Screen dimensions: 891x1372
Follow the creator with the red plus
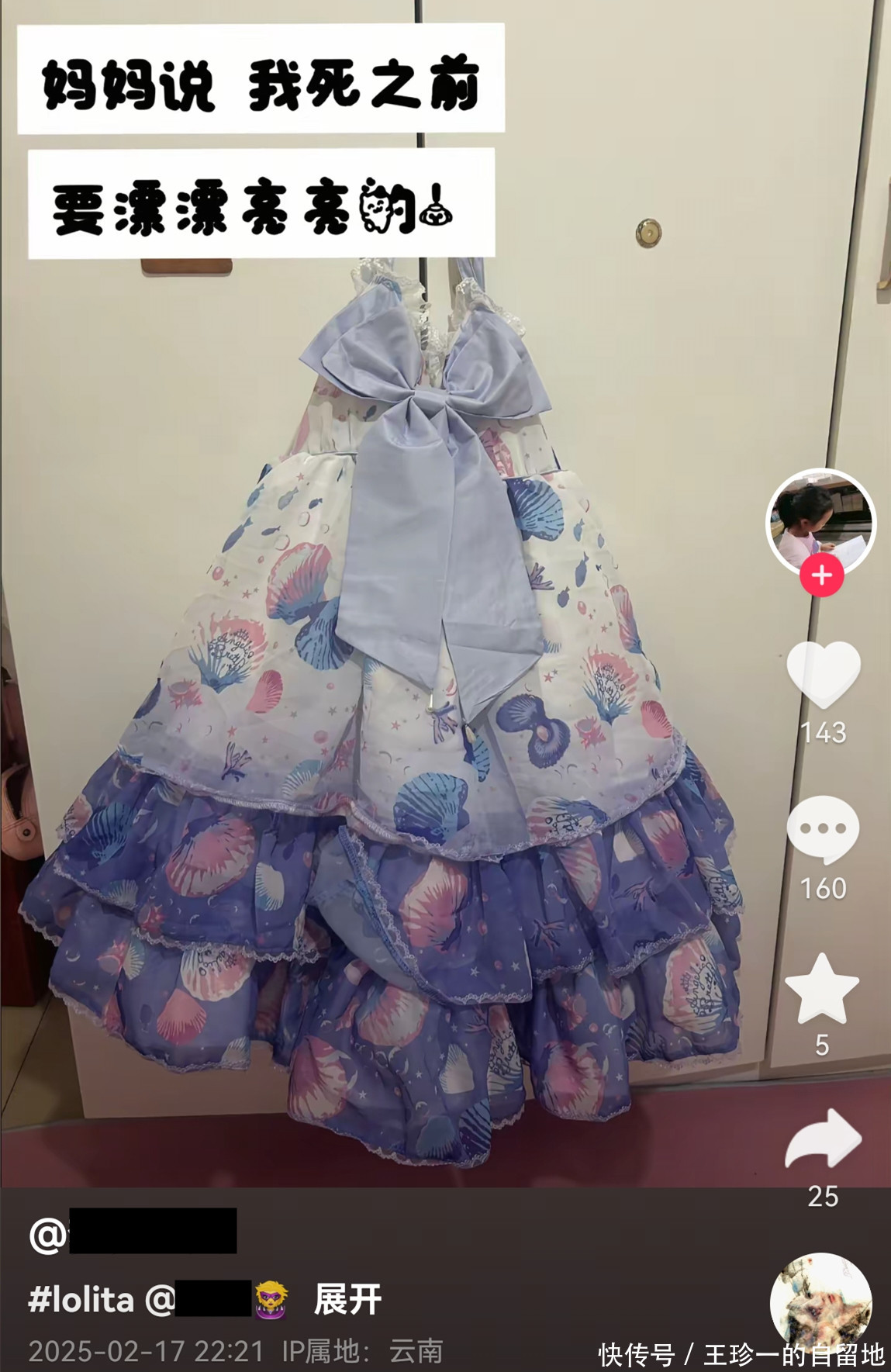822,575
